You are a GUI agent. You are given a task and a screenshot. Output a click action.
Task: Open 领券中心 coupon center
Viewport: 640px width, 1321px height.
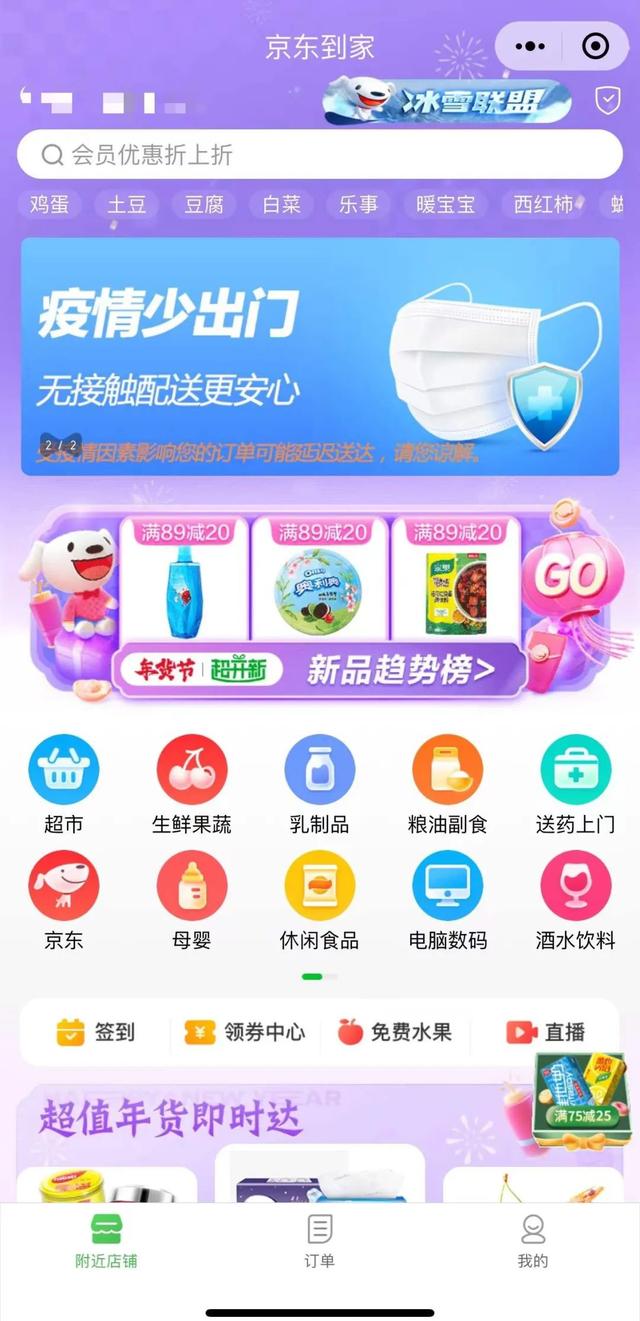[x=245, y=1032]
